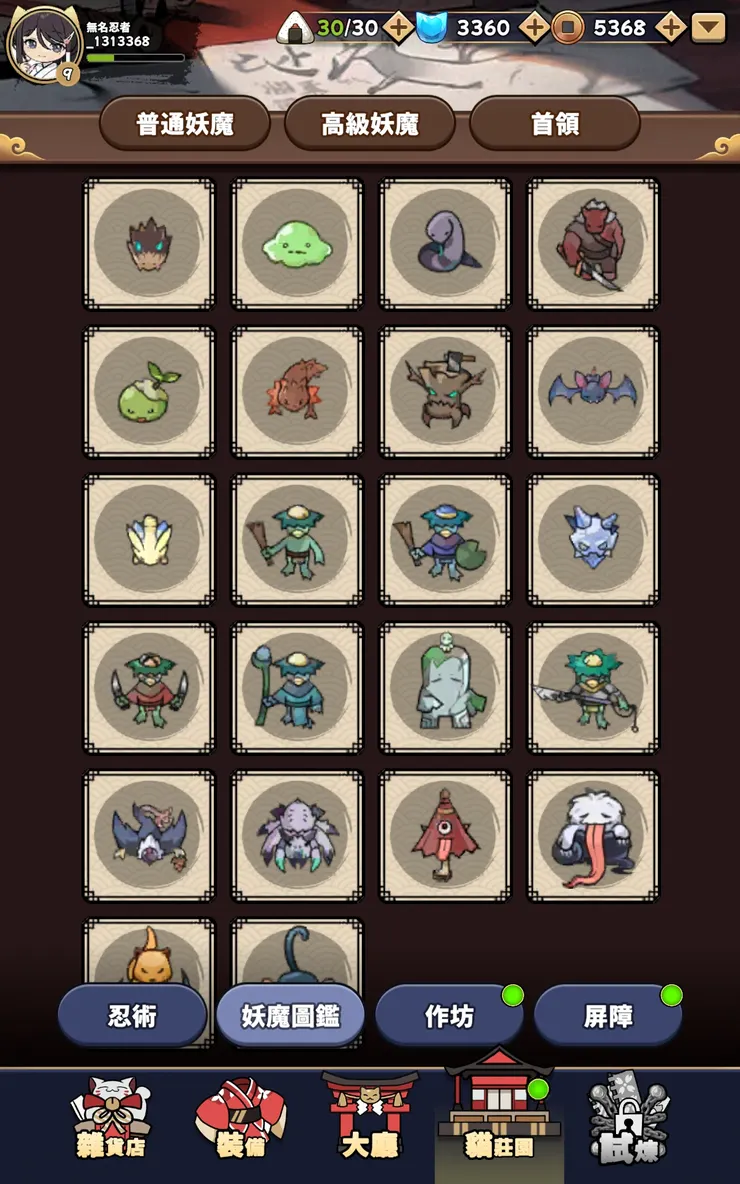Image resolution: width=740 pixels, height=1184 pixels.
Task: Open the player avatar profile
Action: tap(42, 44)
